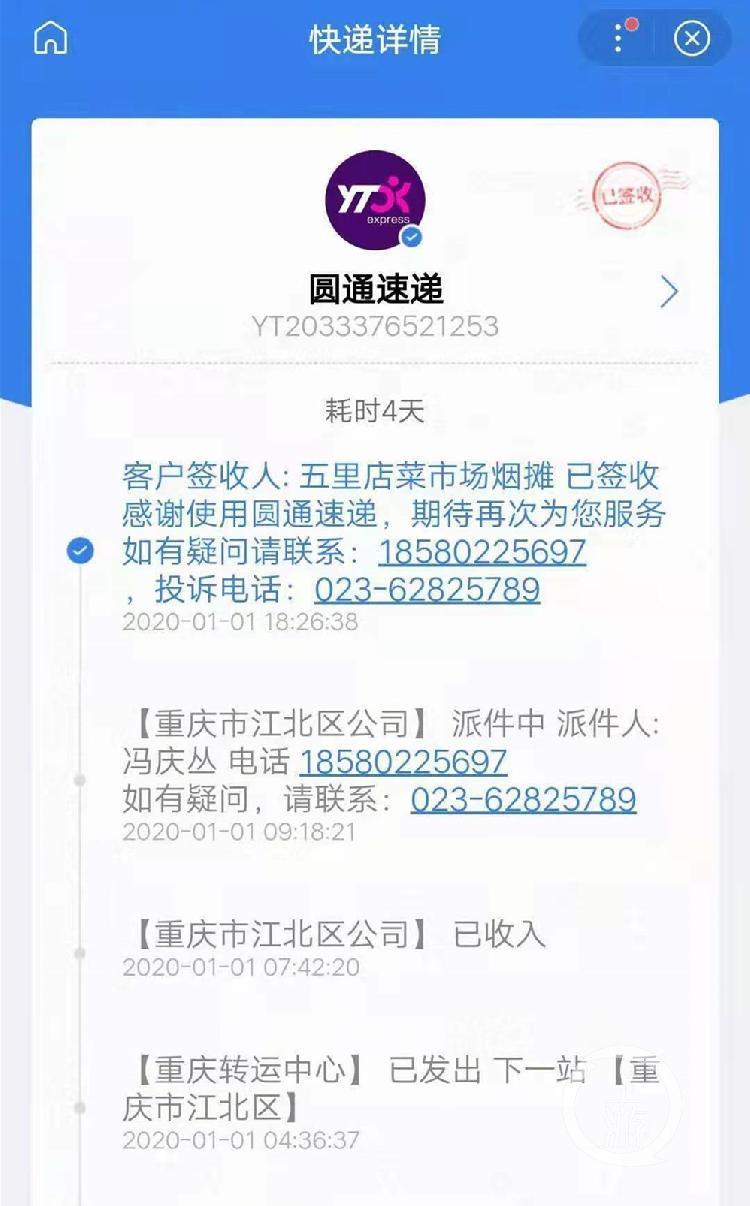Tap the purple YTO Express logo
This screenshot has height=1206, width=750.
pyautogui.click(x=375, y=202)
